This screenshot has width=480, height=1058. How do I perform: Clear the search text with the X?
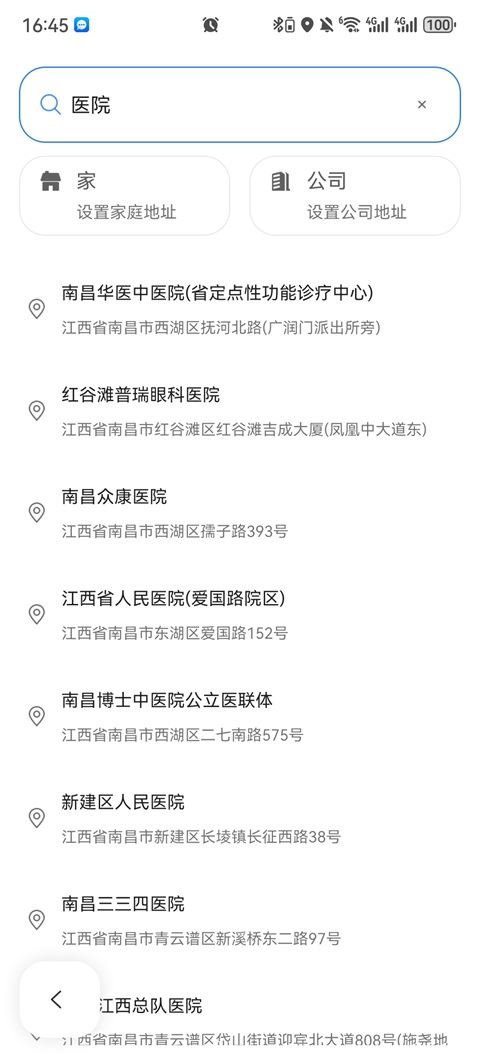click(422, 105)
